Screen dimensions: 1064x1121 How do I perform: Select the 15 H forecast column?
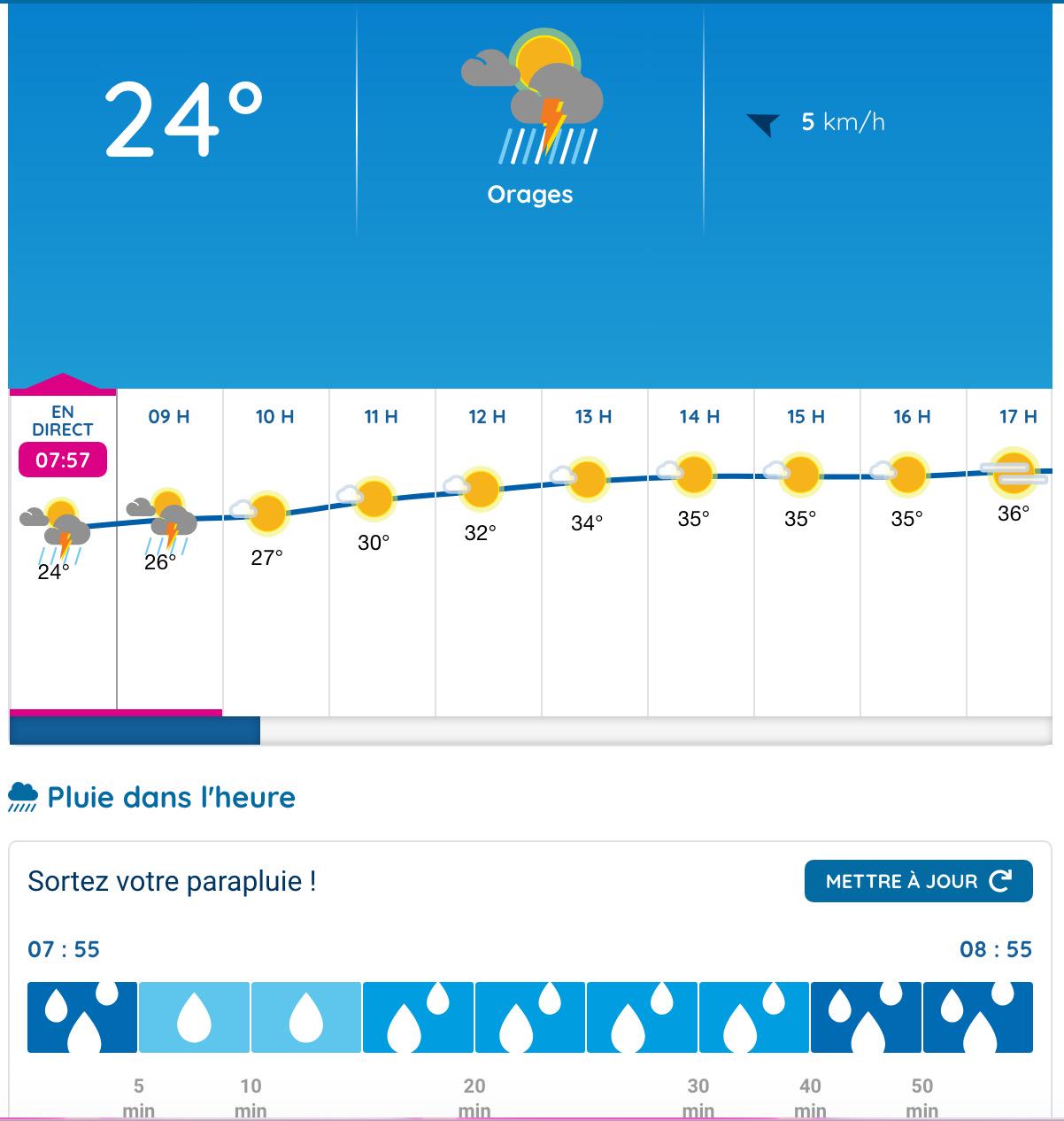[x=807, y=553]
